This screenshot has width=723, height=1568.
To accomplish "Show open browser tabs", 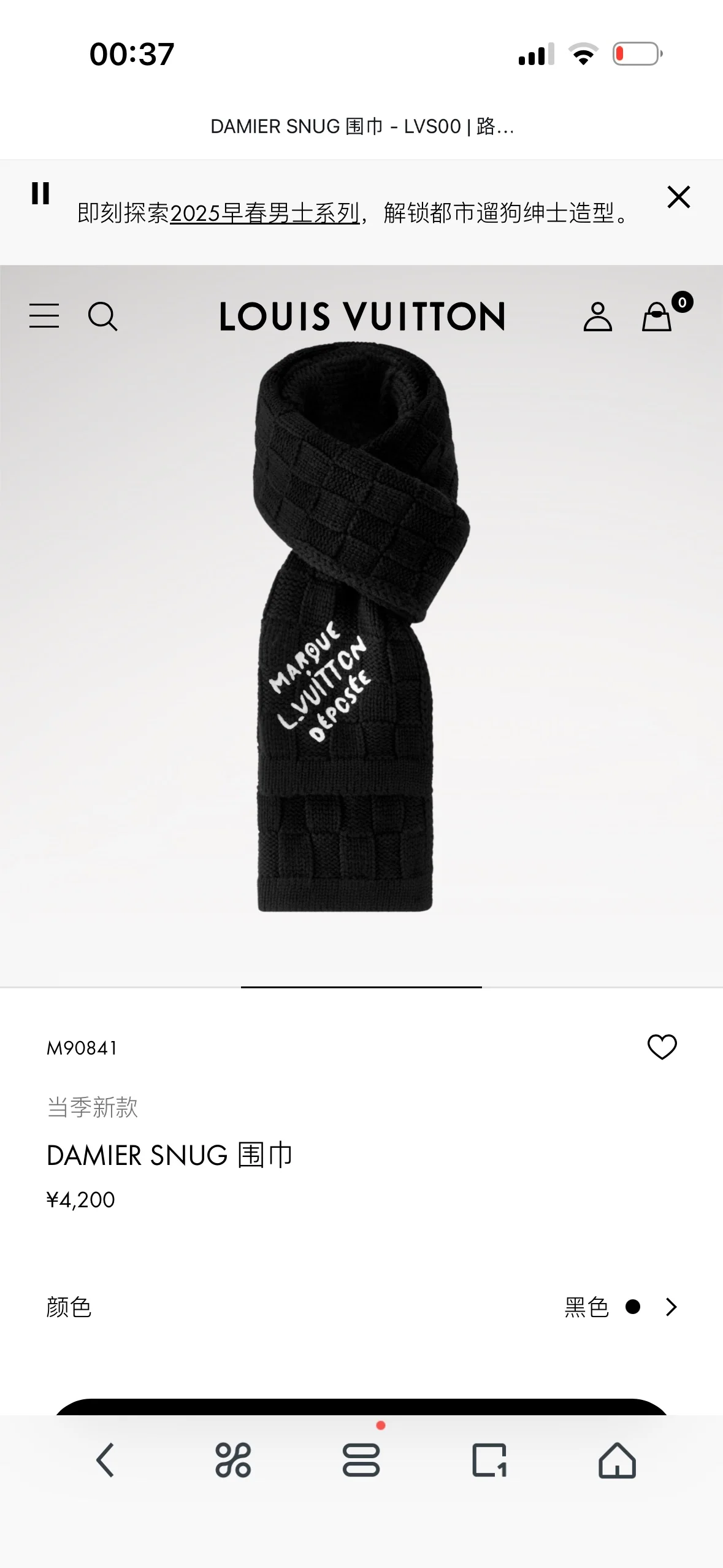I will pos(489,1460).
